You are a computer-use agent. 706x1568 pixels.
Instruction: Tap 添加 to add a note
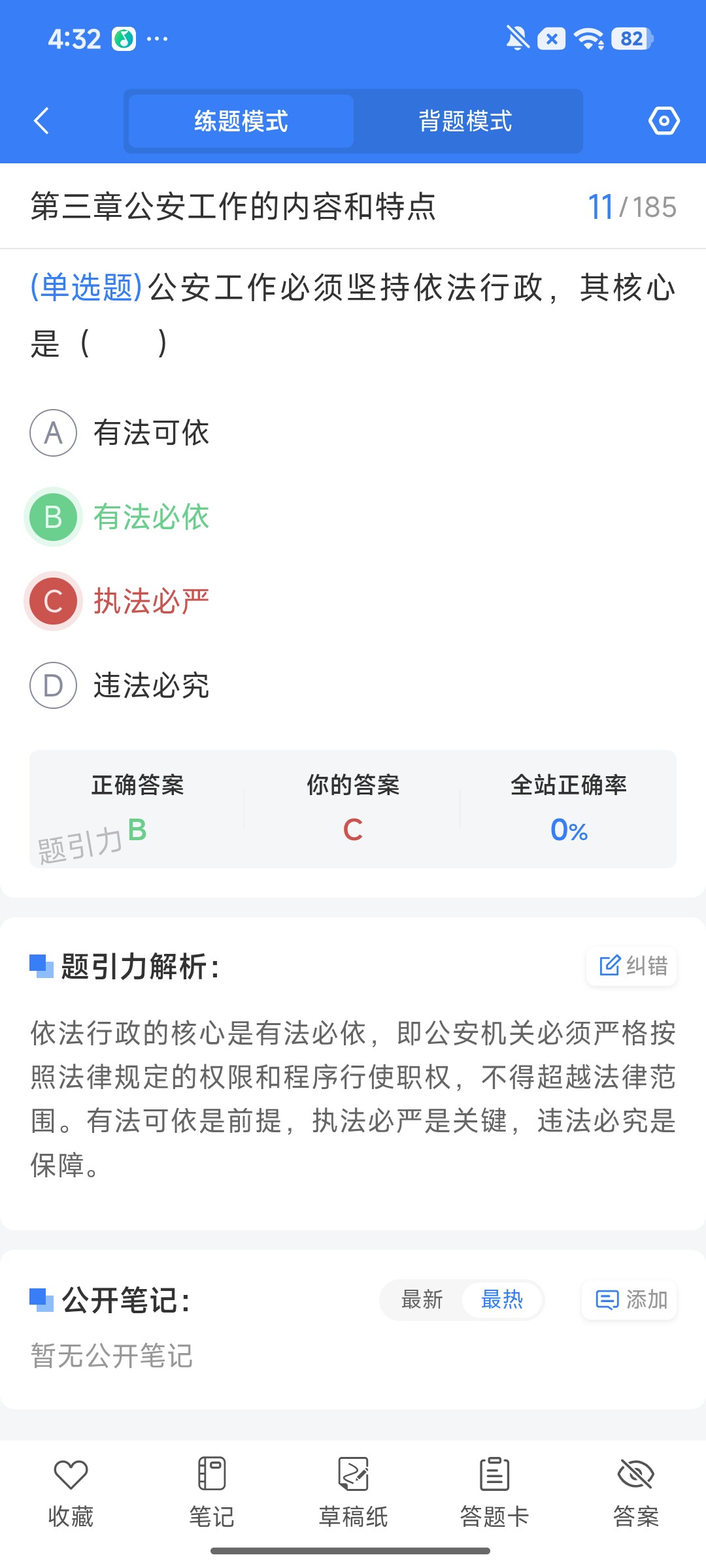click(x=630, y=1299)
